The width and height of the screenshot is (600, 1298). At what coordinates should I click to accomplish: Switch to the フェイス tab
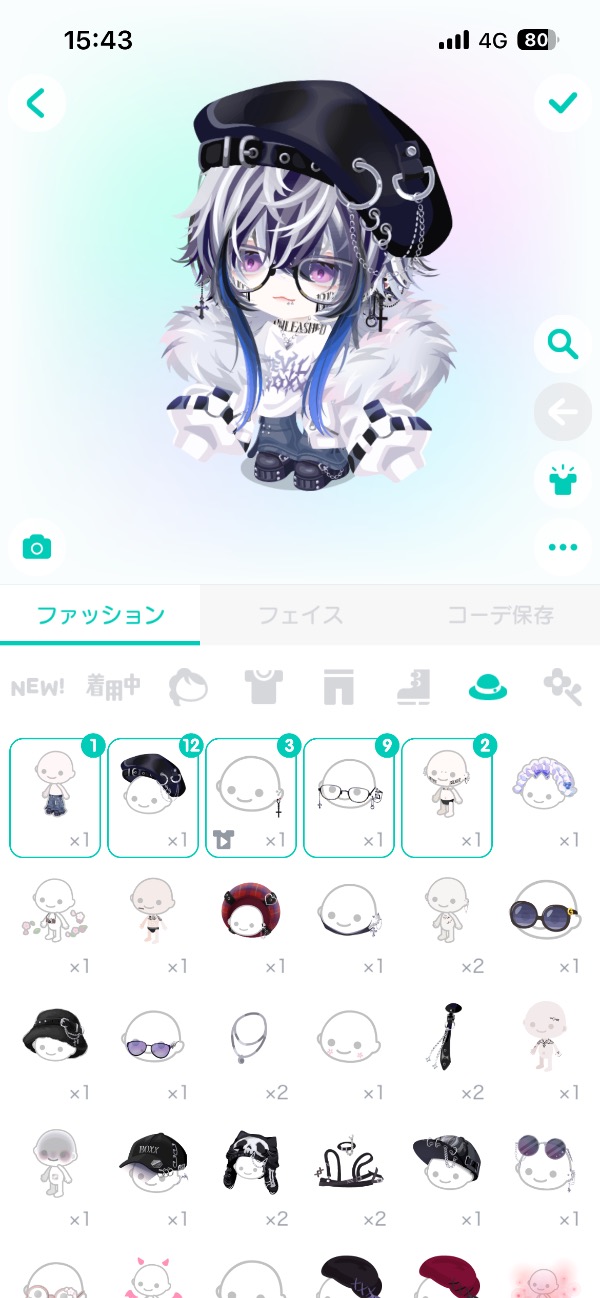[300, 615]
